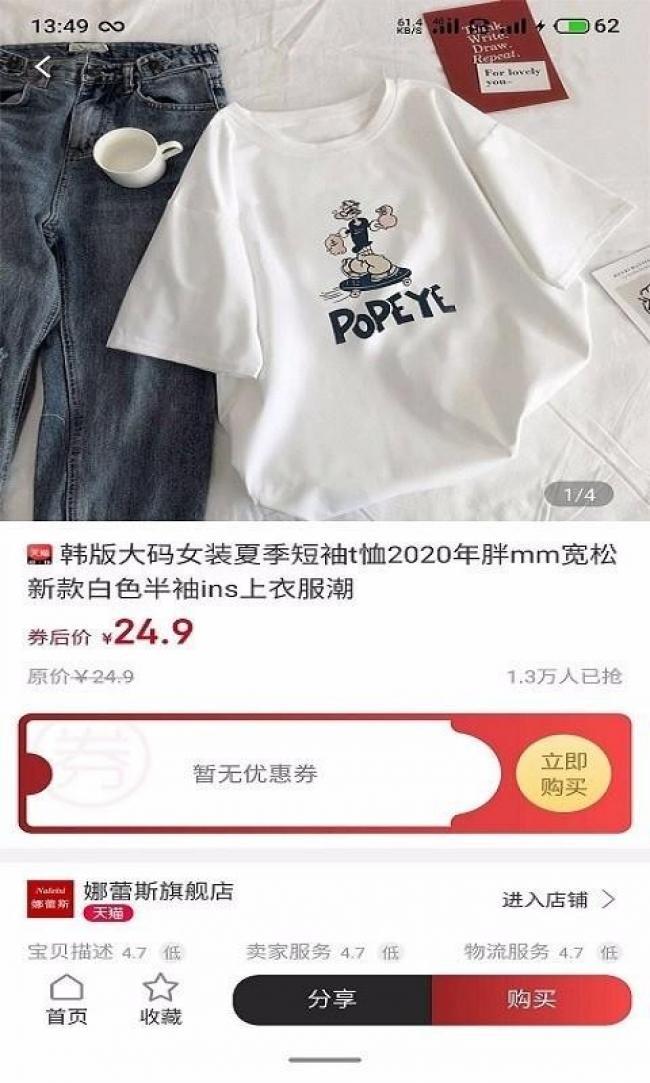This screenshot has height=1083, width=650.
Task: Buy now with the 购买 button
Action: [x=531, y=999]
